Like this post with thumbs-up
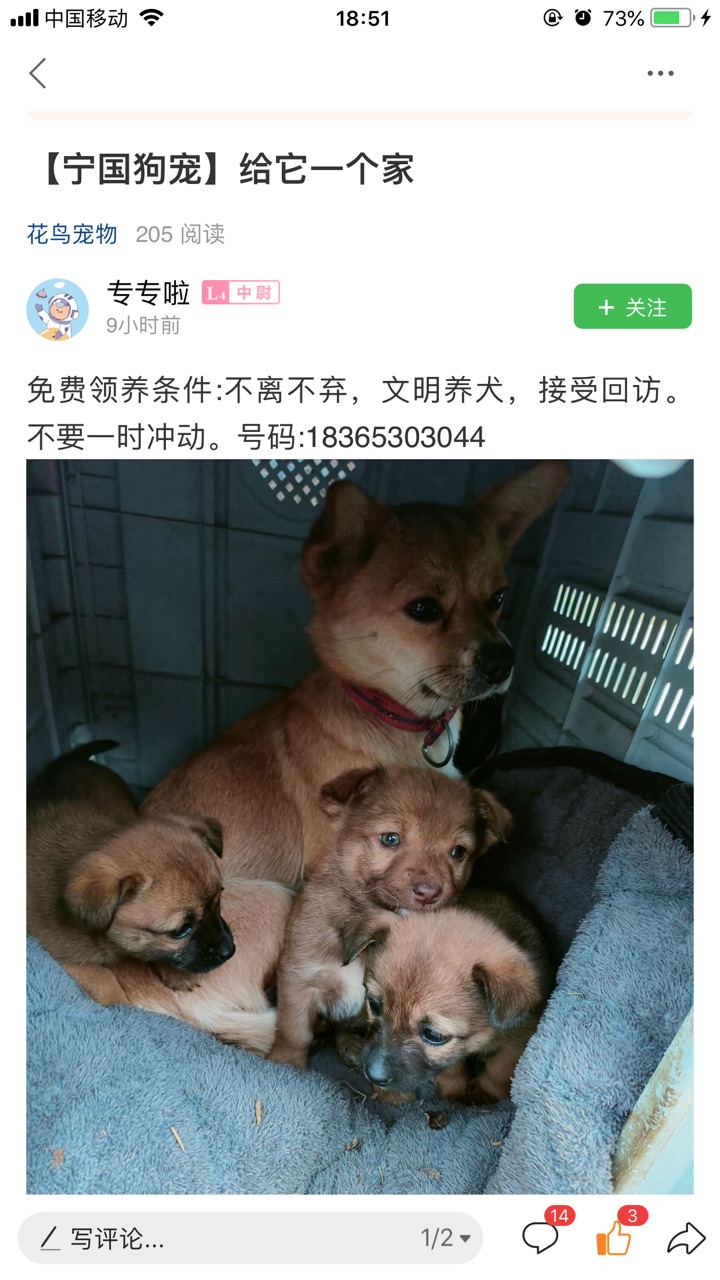This screenshot has width=720, height=1280. pyautogui.click(x=613, y=1238)
